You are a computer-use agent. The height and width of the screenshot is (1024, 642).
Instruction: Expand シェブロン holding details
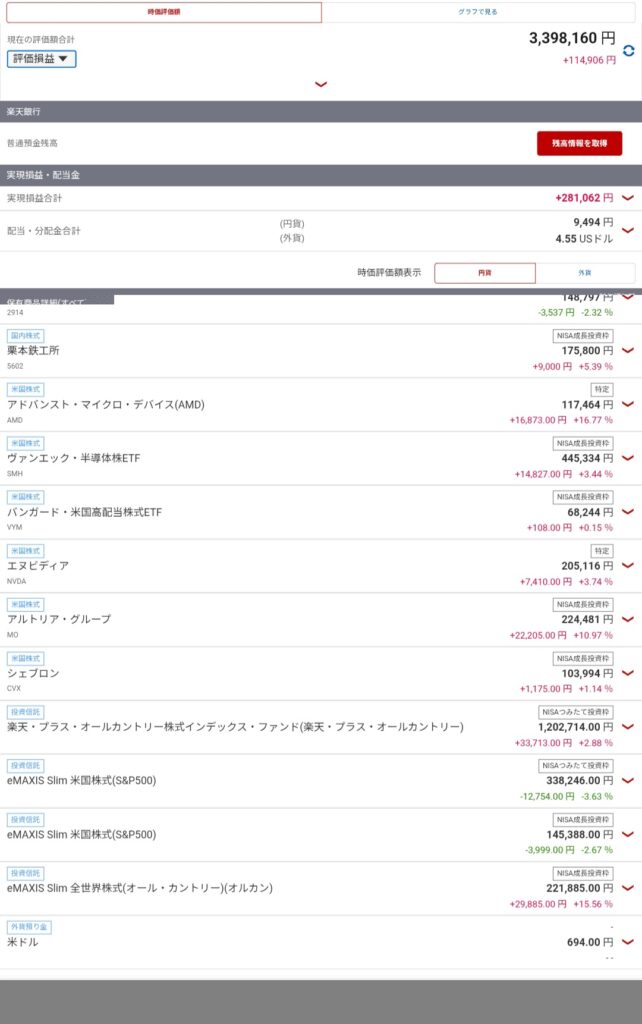[627, 674]
